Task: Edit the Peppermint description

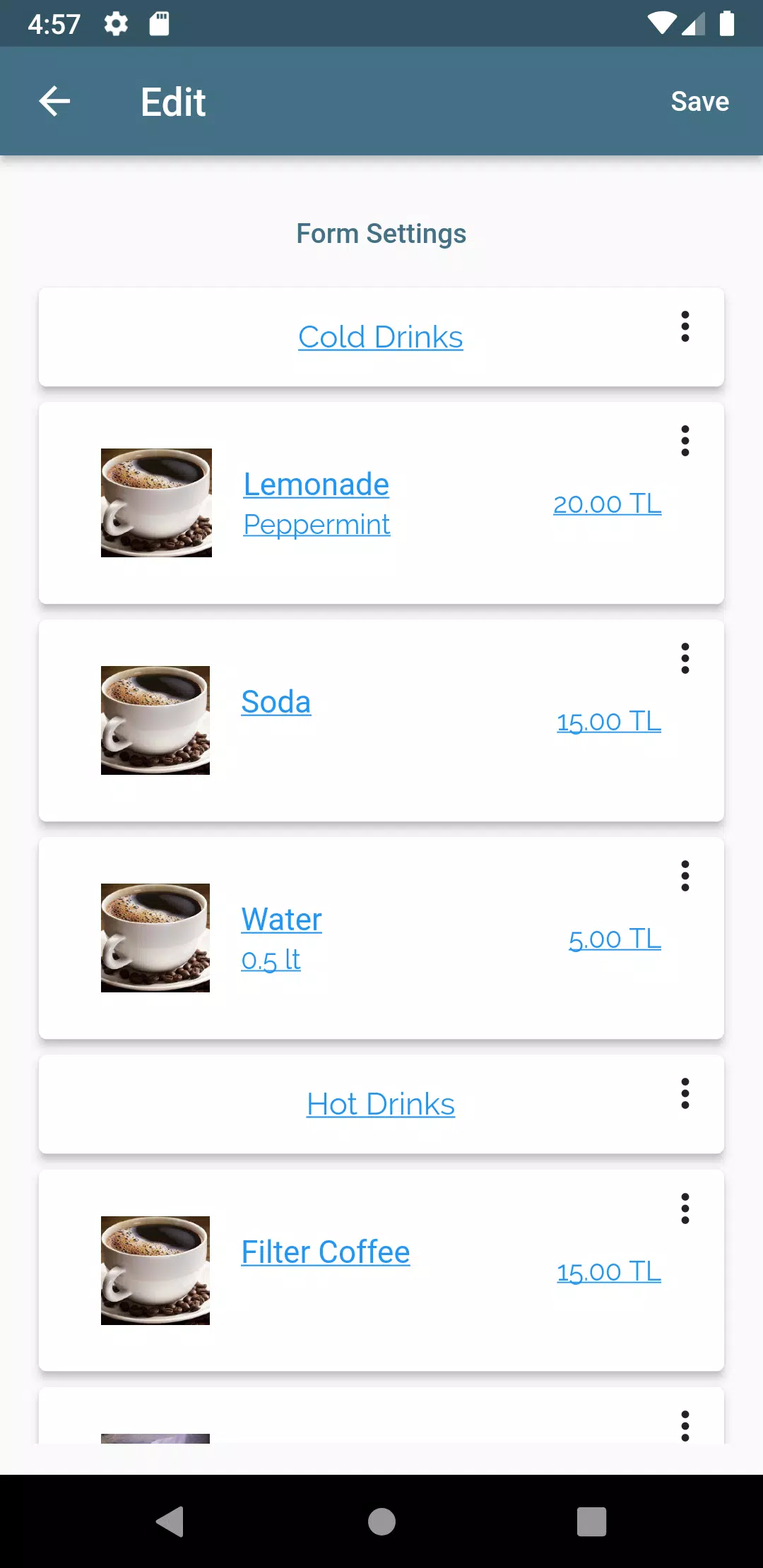Action: pos(317,524)
